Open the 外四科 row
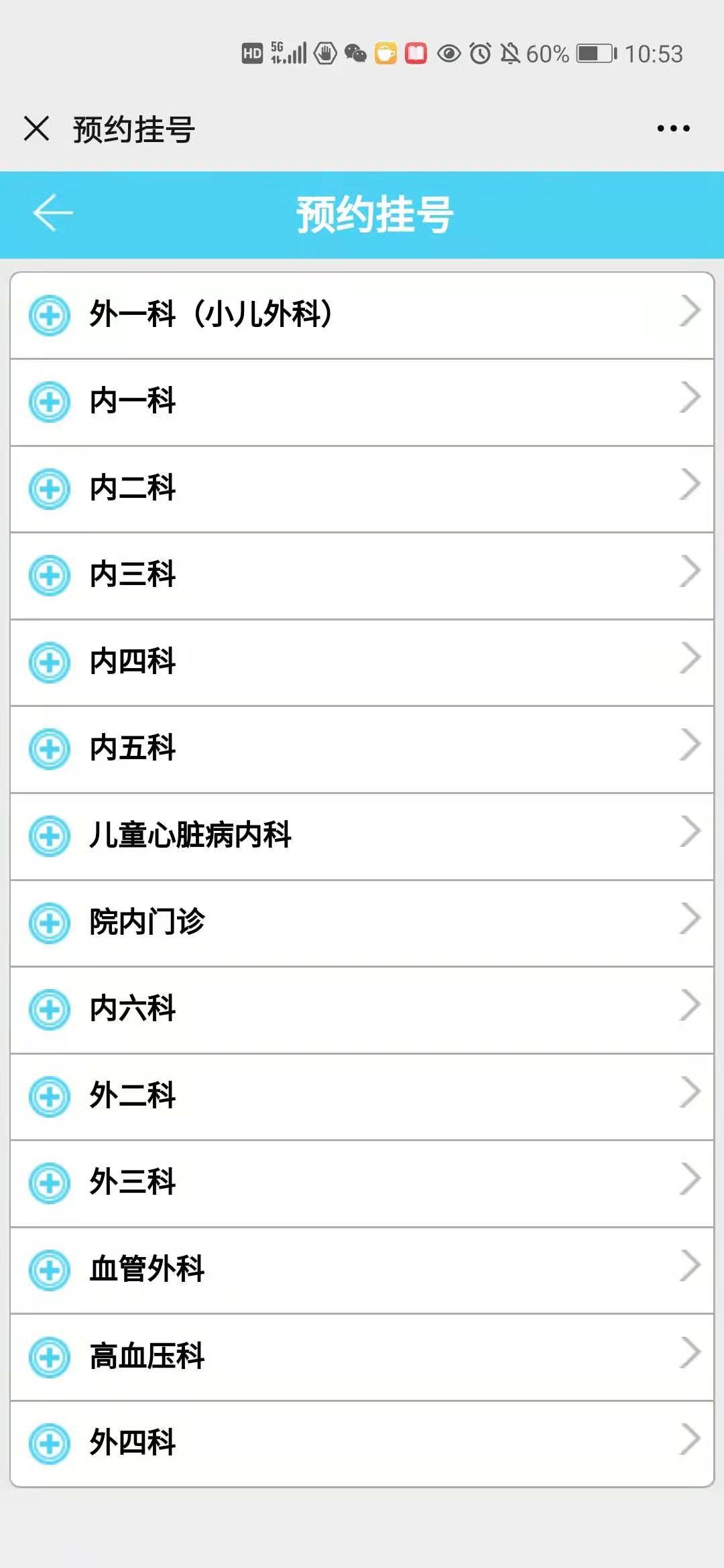This screenshot has width=724, height=1568. [362, 1443]
